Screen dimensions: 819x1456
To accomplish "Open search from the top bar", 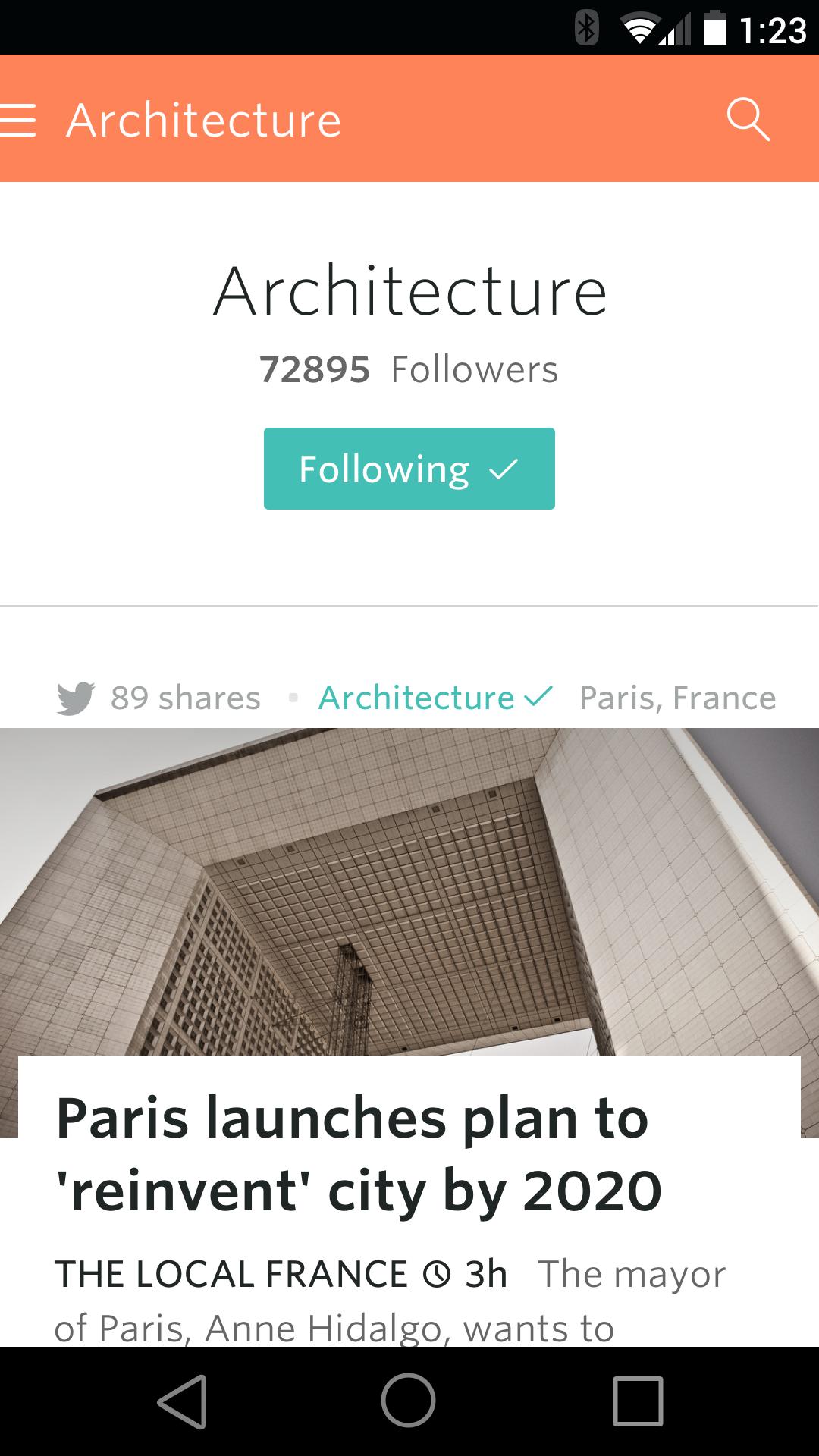I will click(x=748, y=120).
